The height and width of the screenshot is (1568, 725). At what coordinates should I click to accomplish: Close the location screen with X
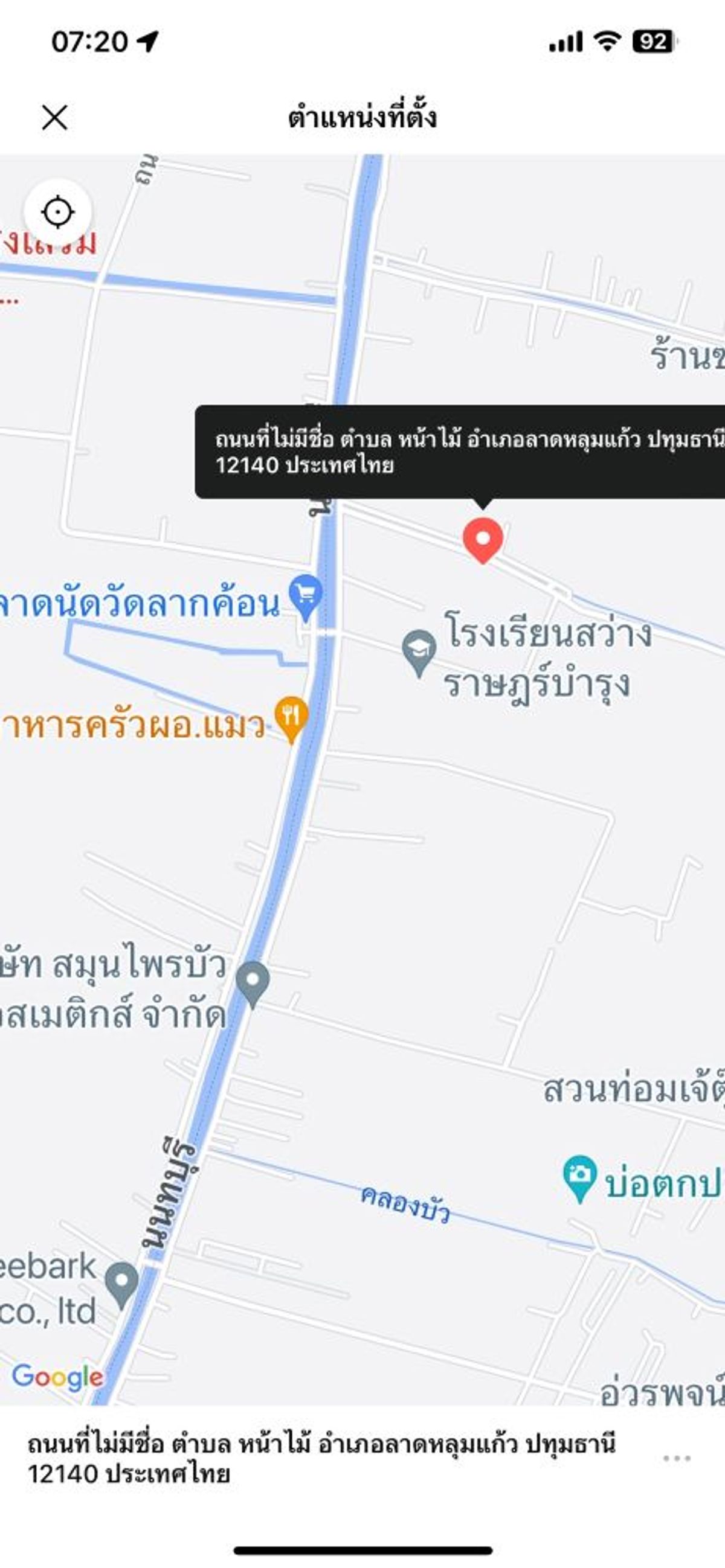pos(55,117)
